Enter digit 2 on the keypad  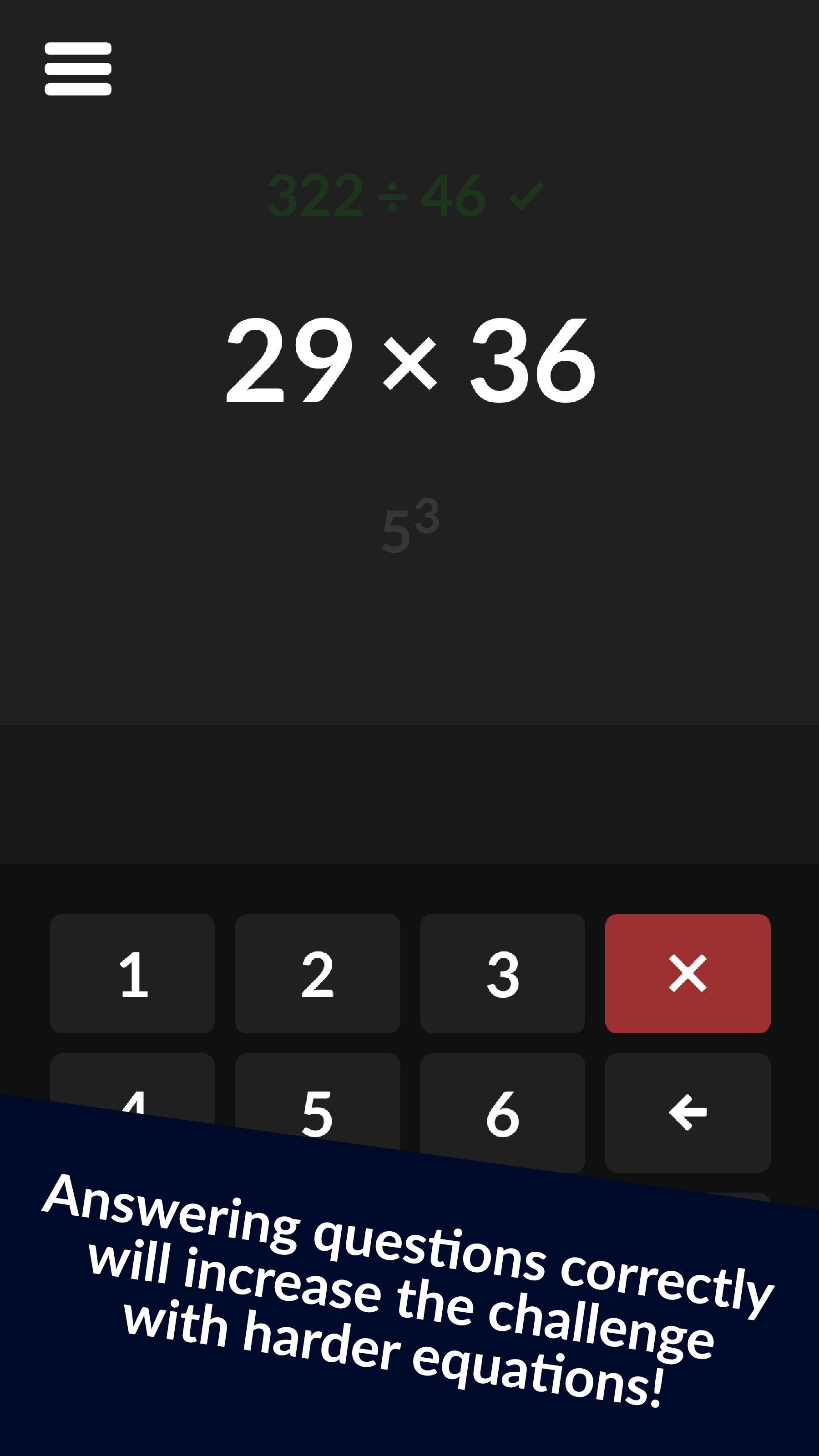tap(318, 973)
